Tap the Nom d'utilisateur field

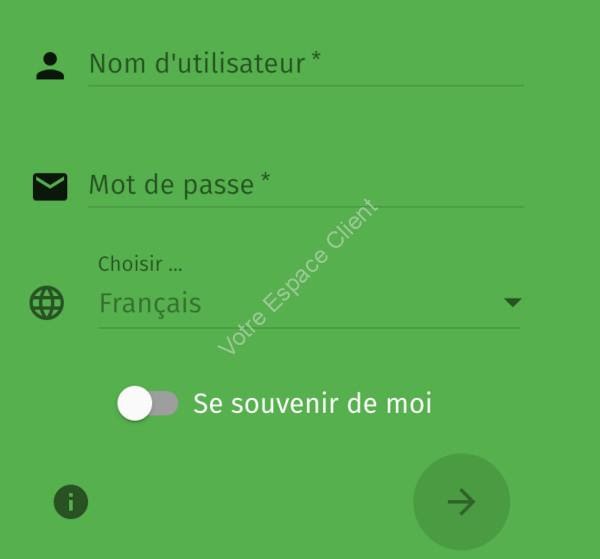[x=305, y=64]
